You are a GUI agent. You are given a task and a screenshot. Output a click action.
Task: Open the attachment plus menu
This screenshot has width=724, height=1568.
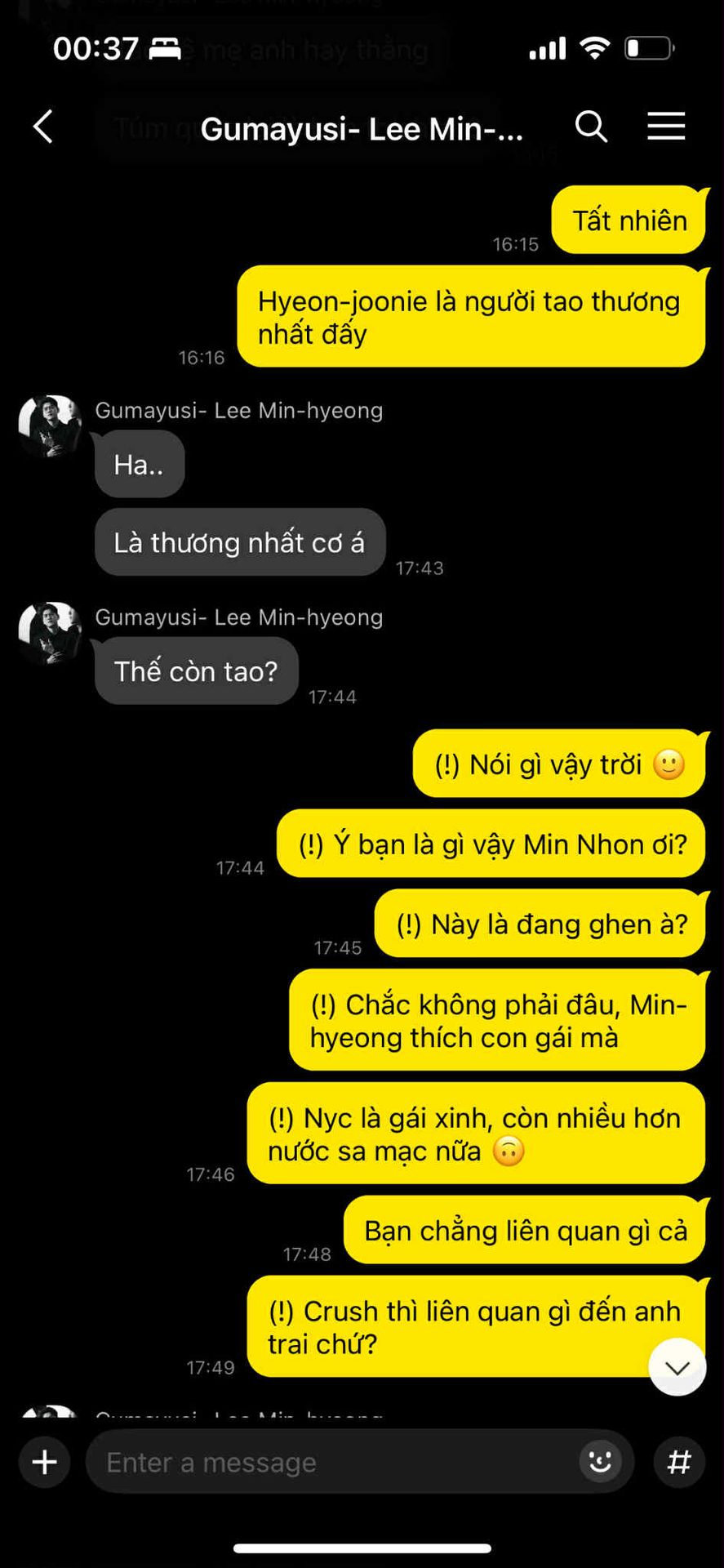tap(45, 1462)
